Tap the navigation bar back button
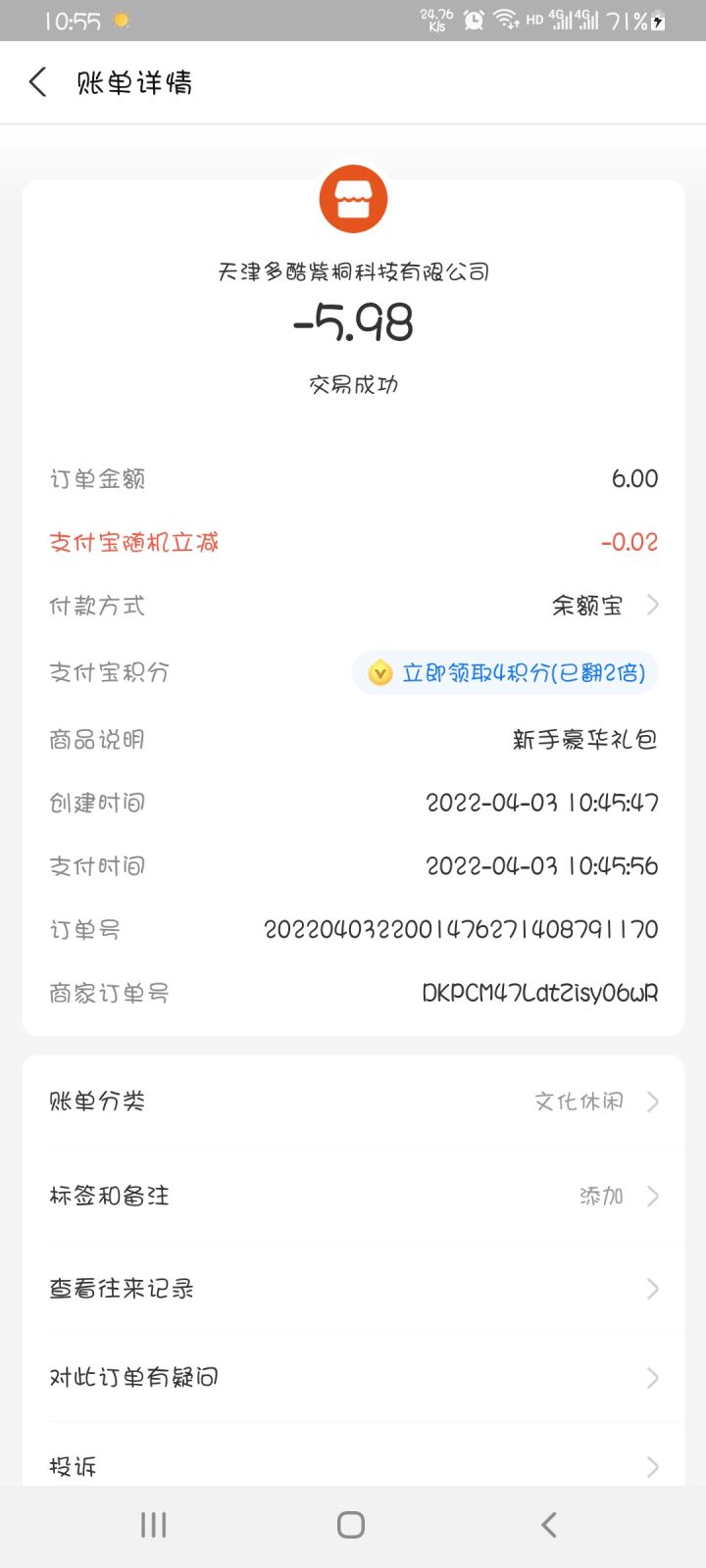This screenshot has height=1568, width=706. (547, 1524)
